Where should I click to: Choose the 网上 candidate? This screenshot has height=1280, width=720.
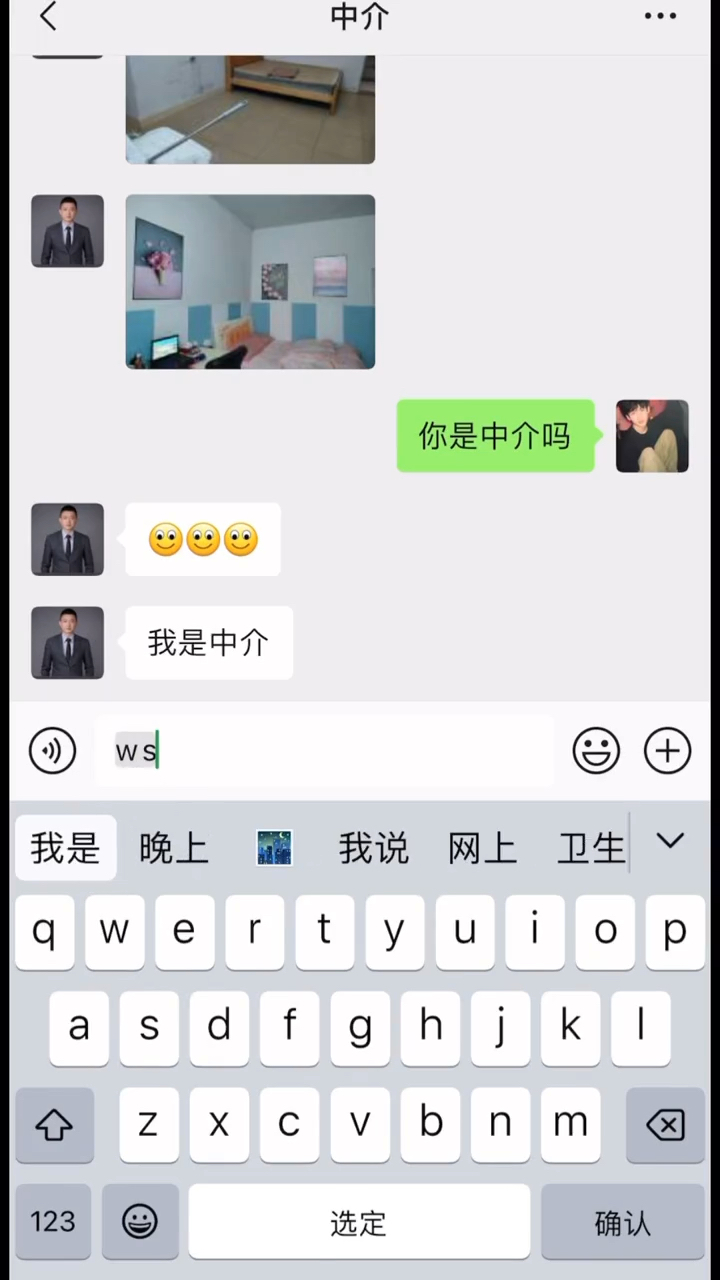482,848
